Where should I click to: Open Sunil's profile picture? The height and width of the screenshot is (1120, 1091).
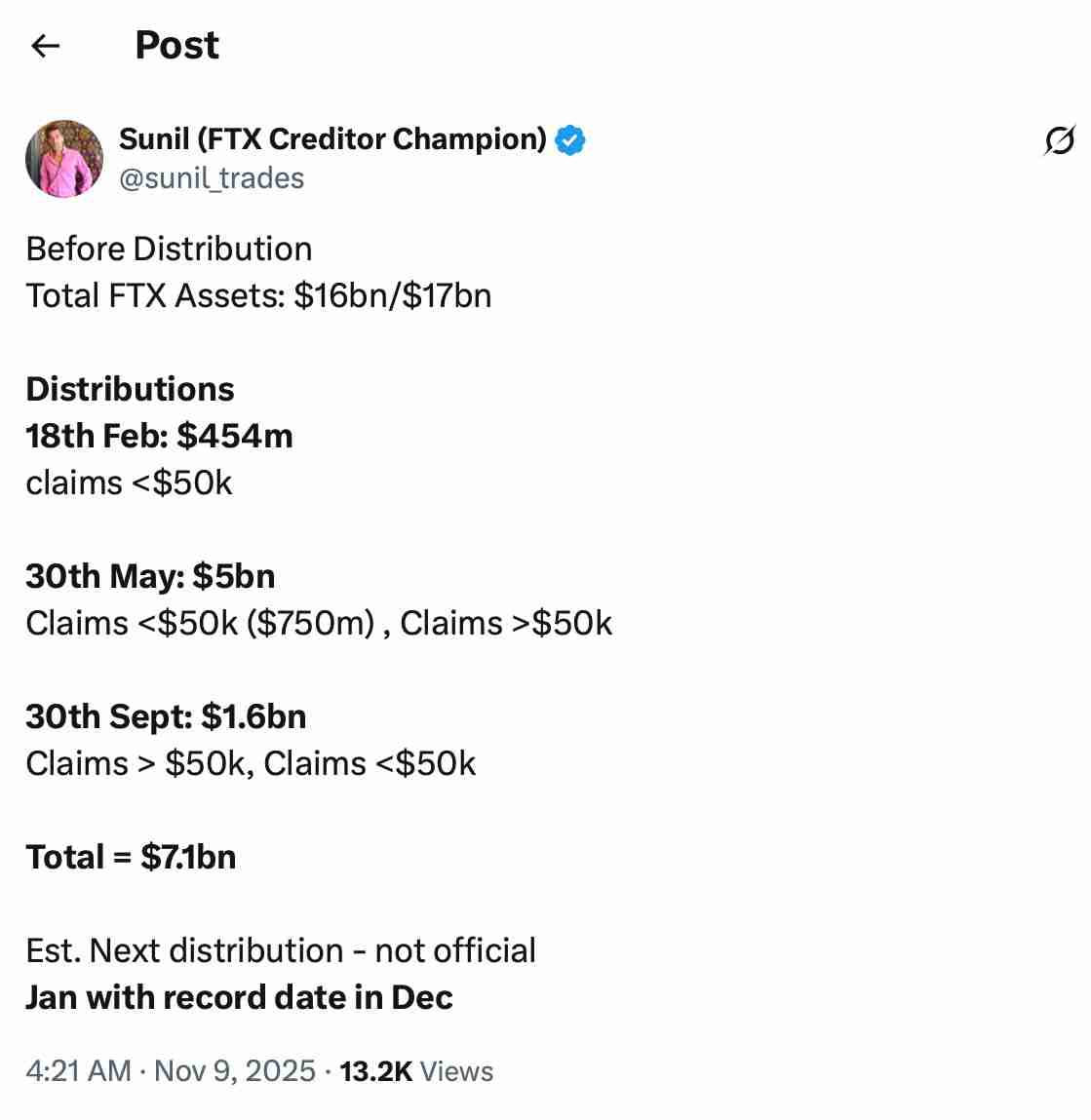coord(64,159)
